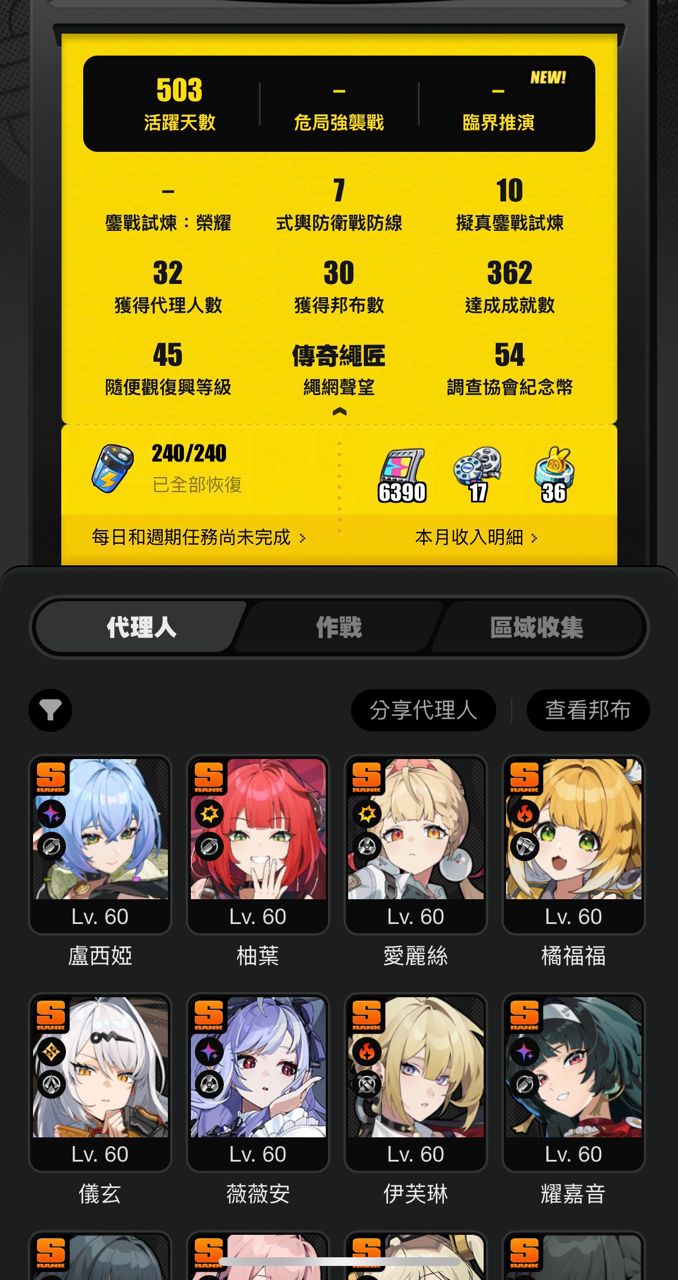This screenshot has height=1280, width=678.
Task: Open agent card 儀玄
Action: (100, 1081)
